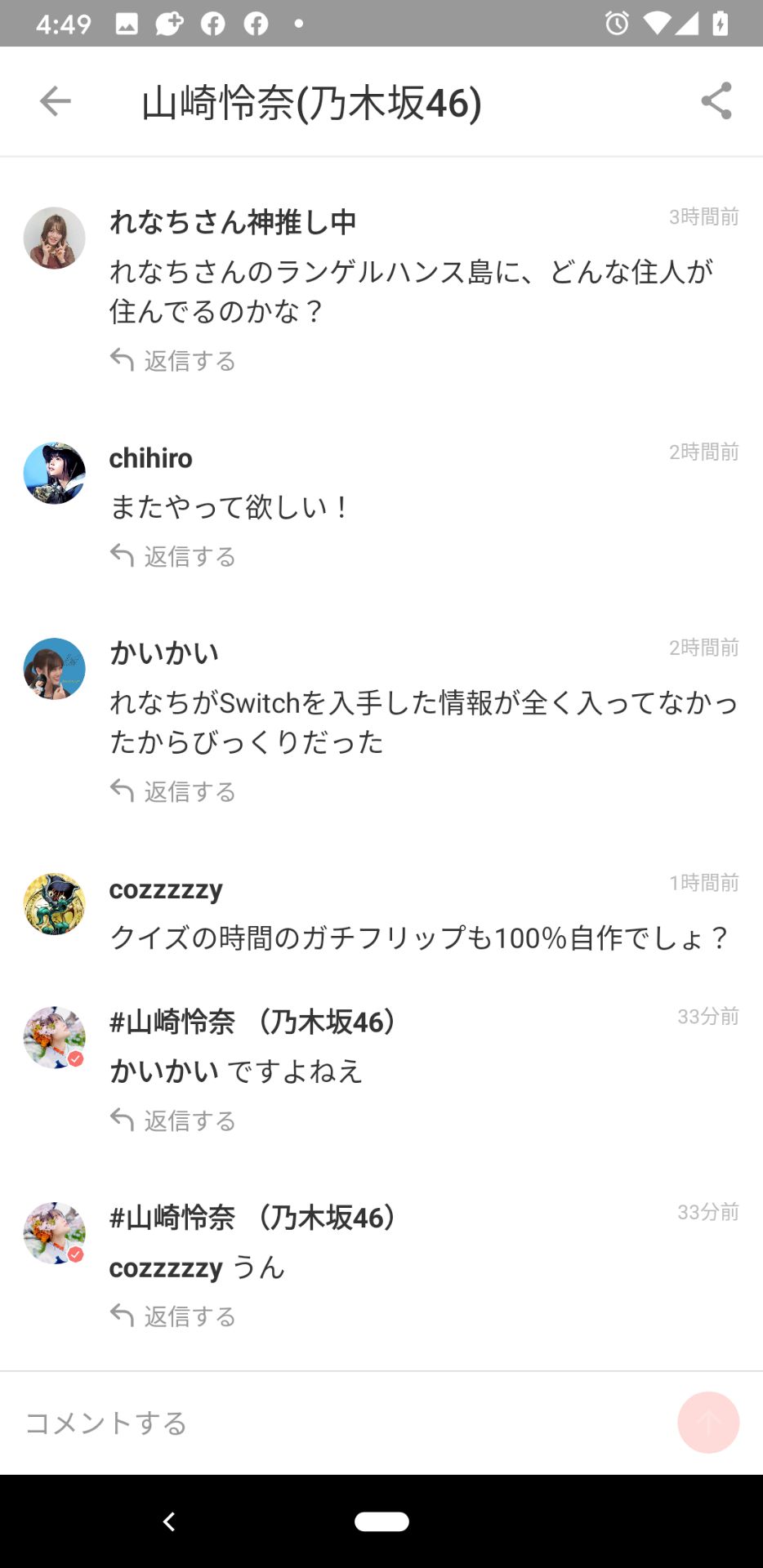Image resolution: width=763 pixels, height=1568 pixels.
Task: Open cozzzzzy's octopus profile picture
Action: 54,905
